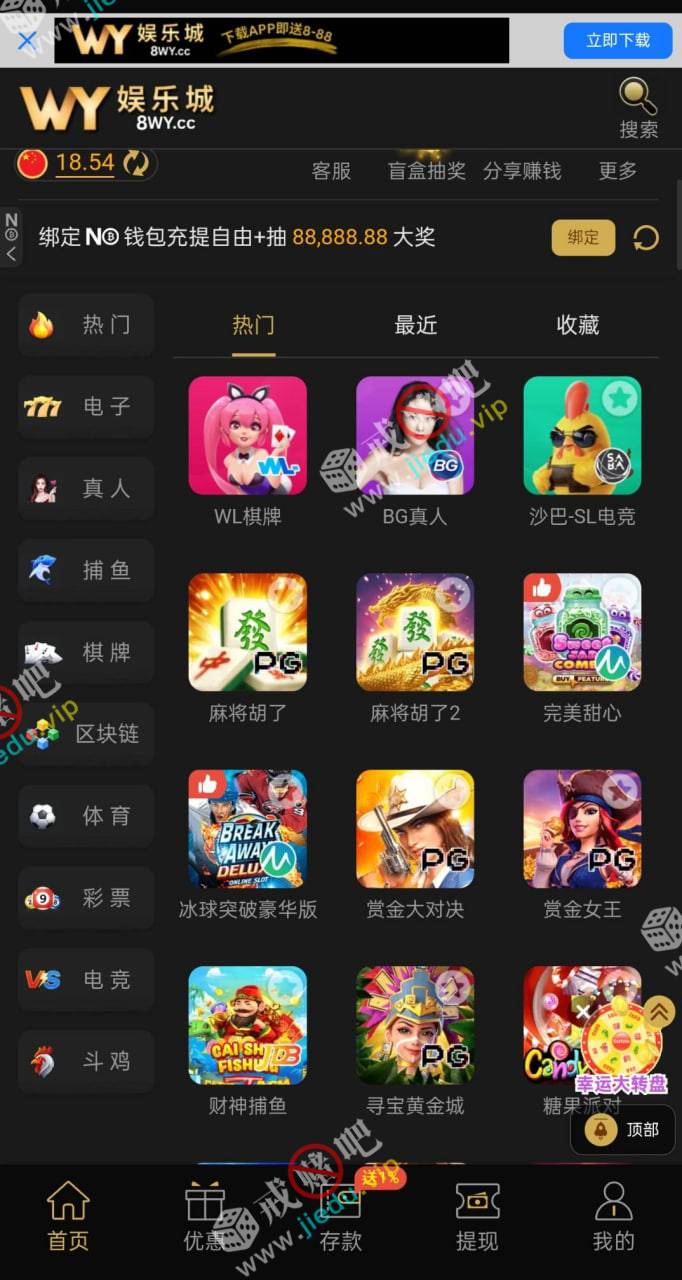Tap the 立即下载 download button
This screenshot has height=1280, width=682.
(x=617, y=41)
